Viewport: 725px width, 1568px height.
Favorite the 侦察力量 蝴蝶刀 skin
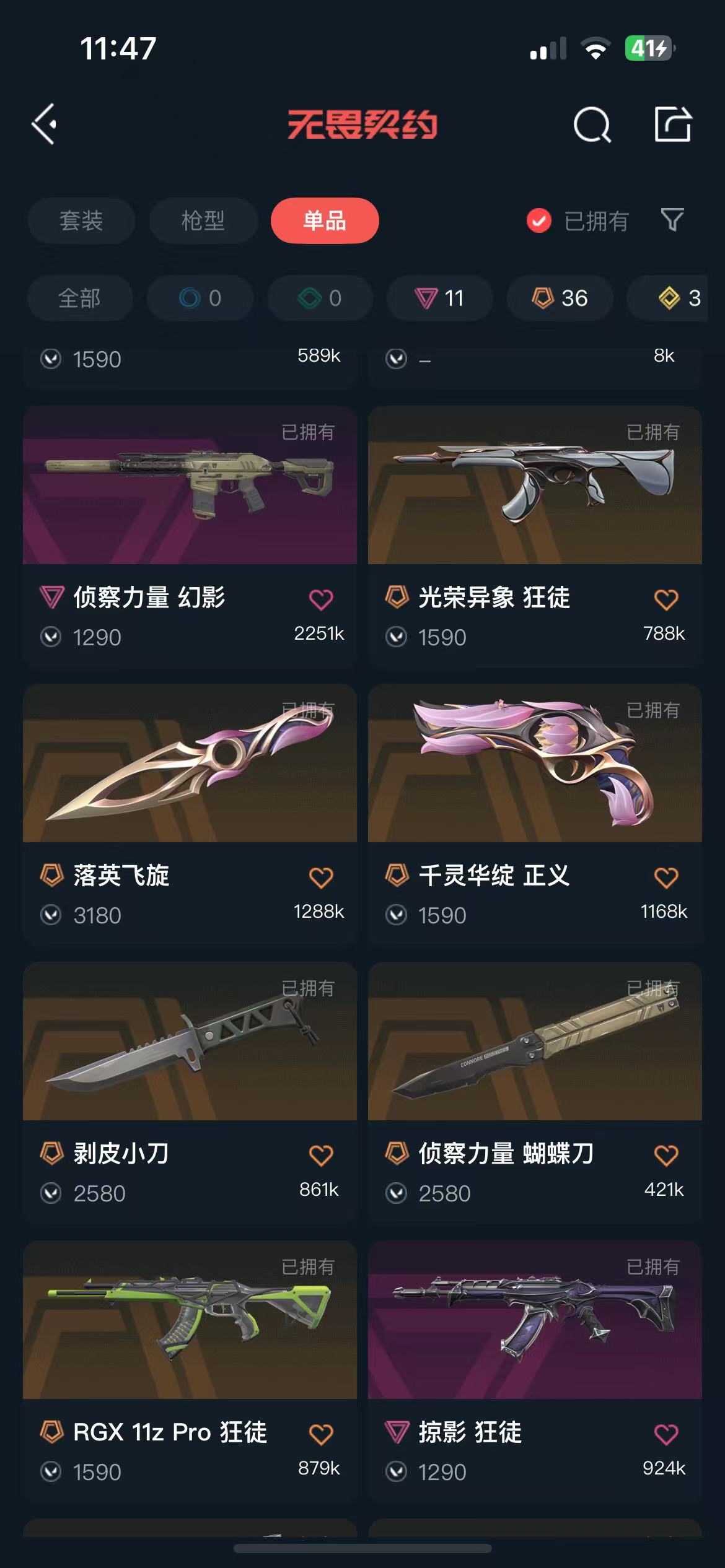[666, 1156]
